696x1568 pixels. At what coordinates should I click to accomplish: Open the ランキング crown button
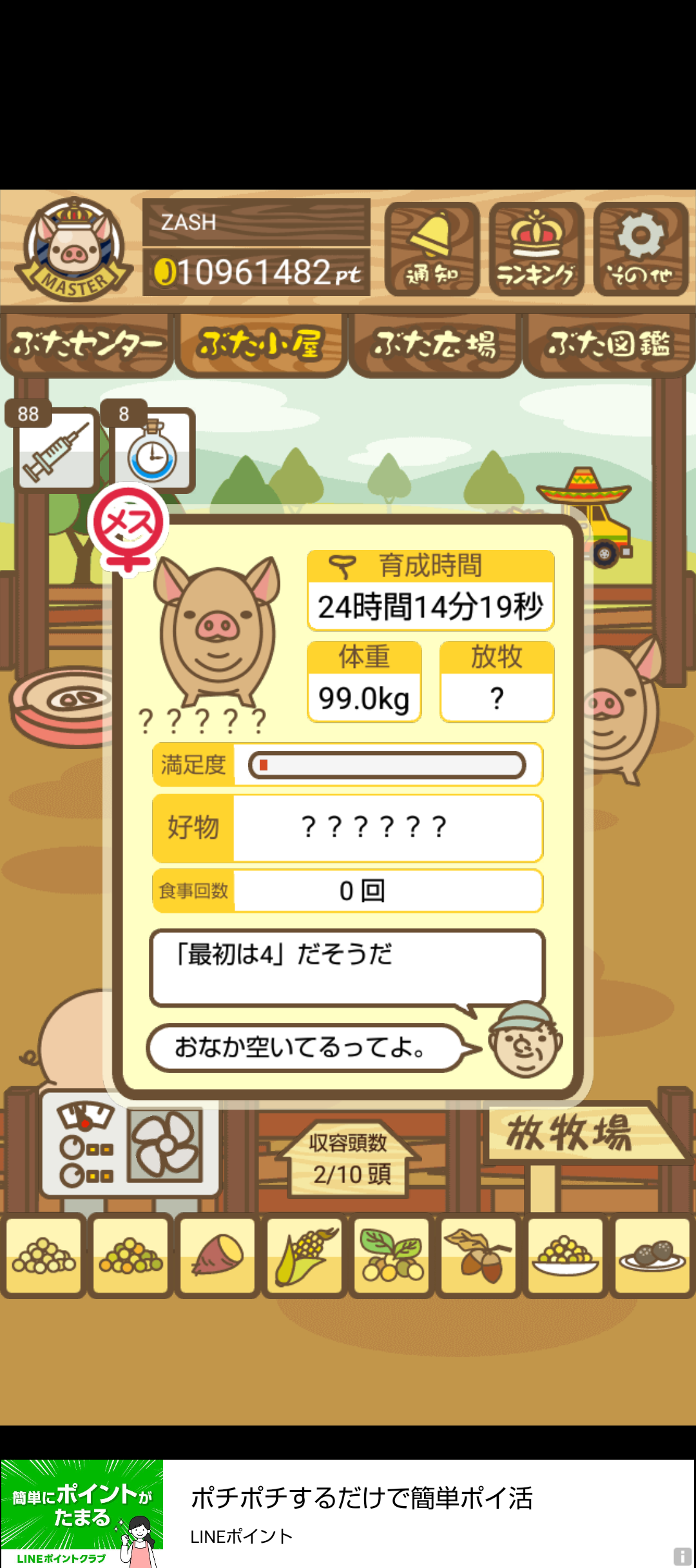pos(536,249)
